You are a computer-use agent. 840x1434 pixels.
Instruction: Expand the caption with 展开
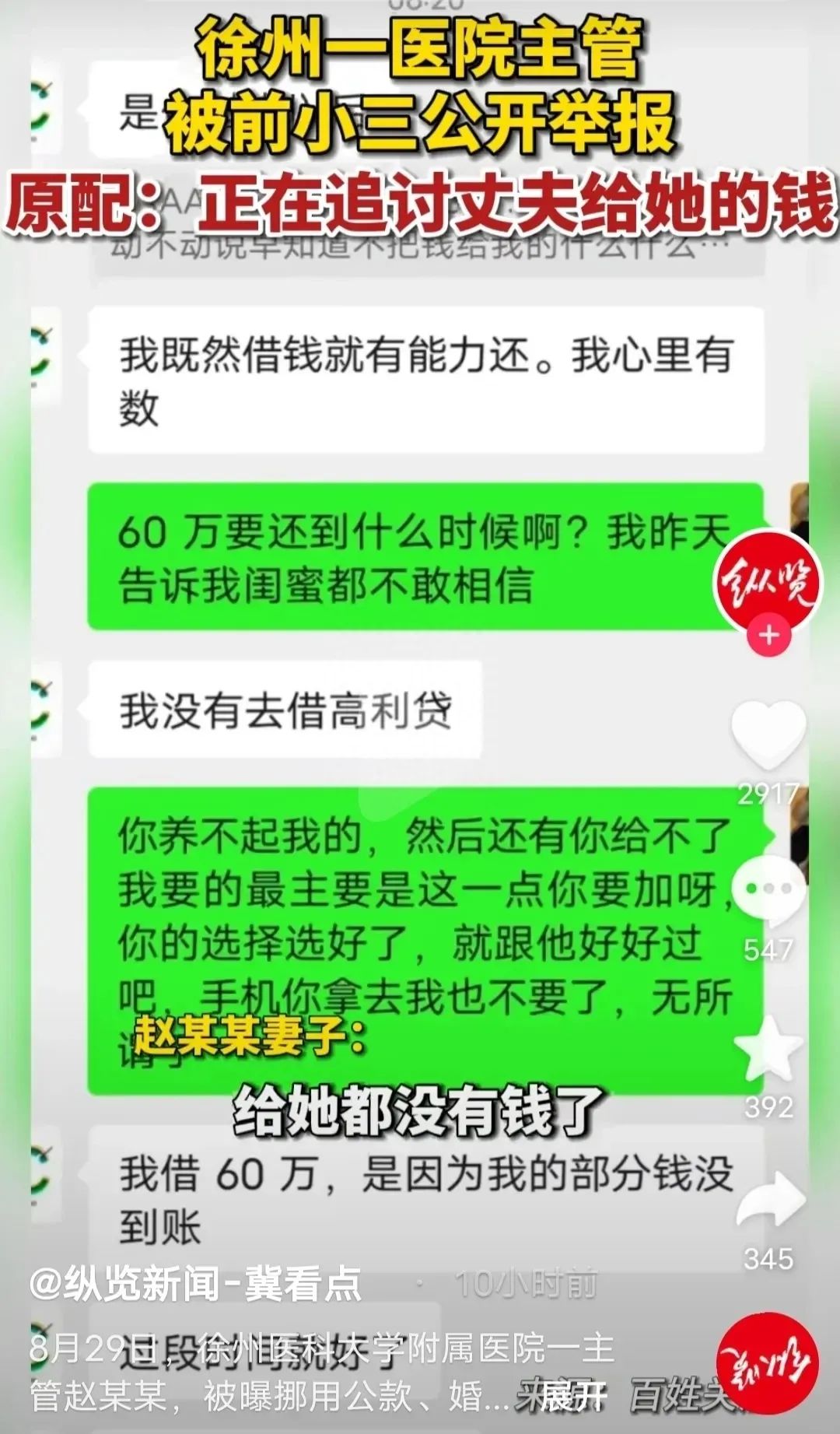point(573,1397)
